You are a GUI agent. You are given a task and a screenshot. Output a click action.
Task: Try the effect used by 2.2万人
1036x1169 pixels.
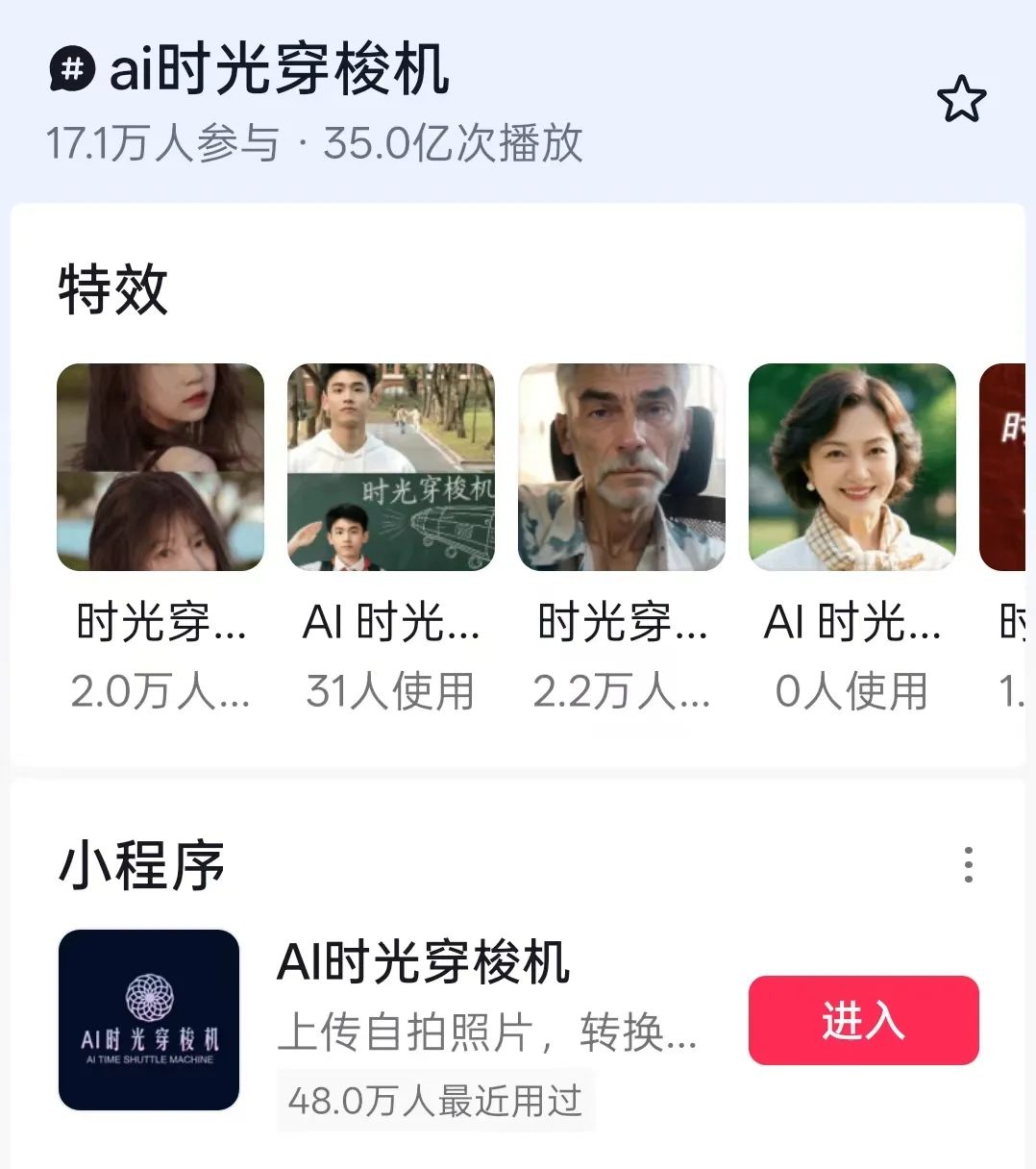622,467
